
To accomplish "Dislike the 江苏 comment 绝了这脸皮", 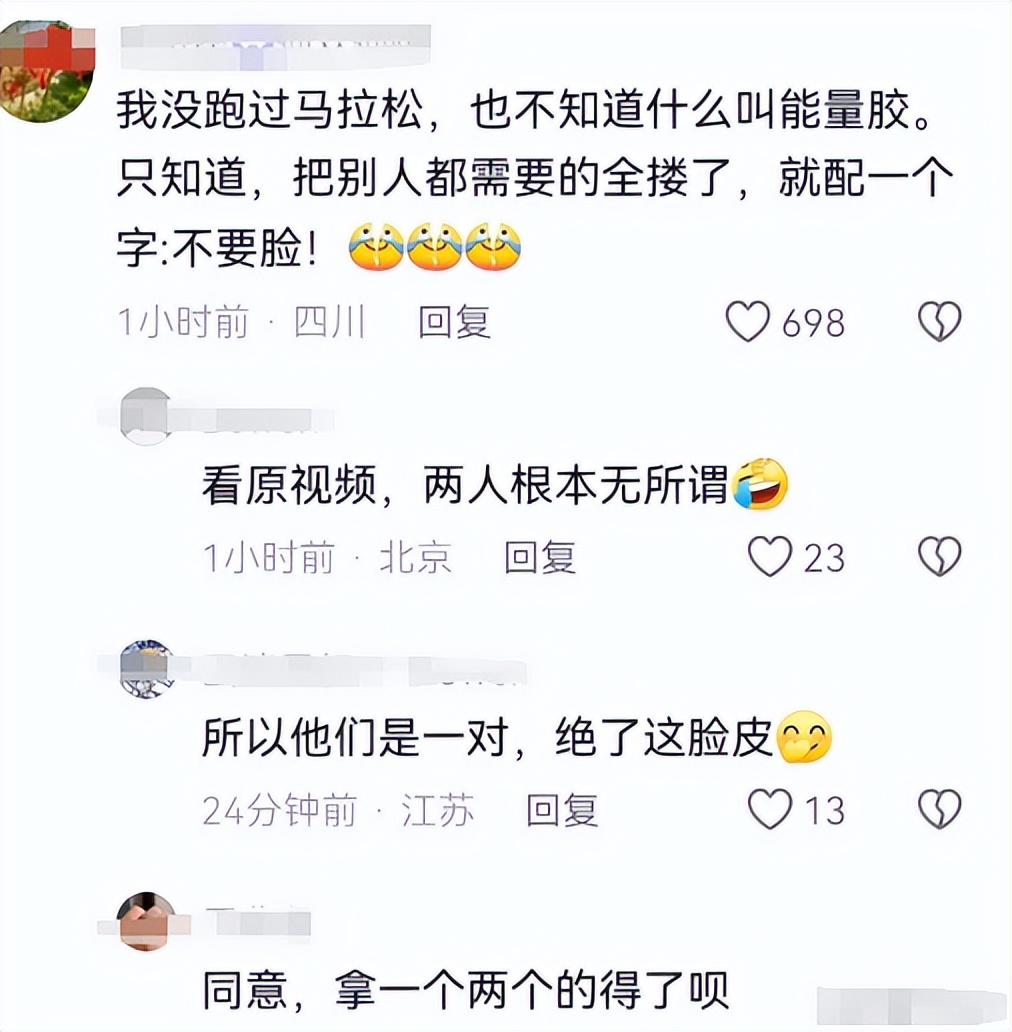I will pyautogui.click(x=939, y=809).
